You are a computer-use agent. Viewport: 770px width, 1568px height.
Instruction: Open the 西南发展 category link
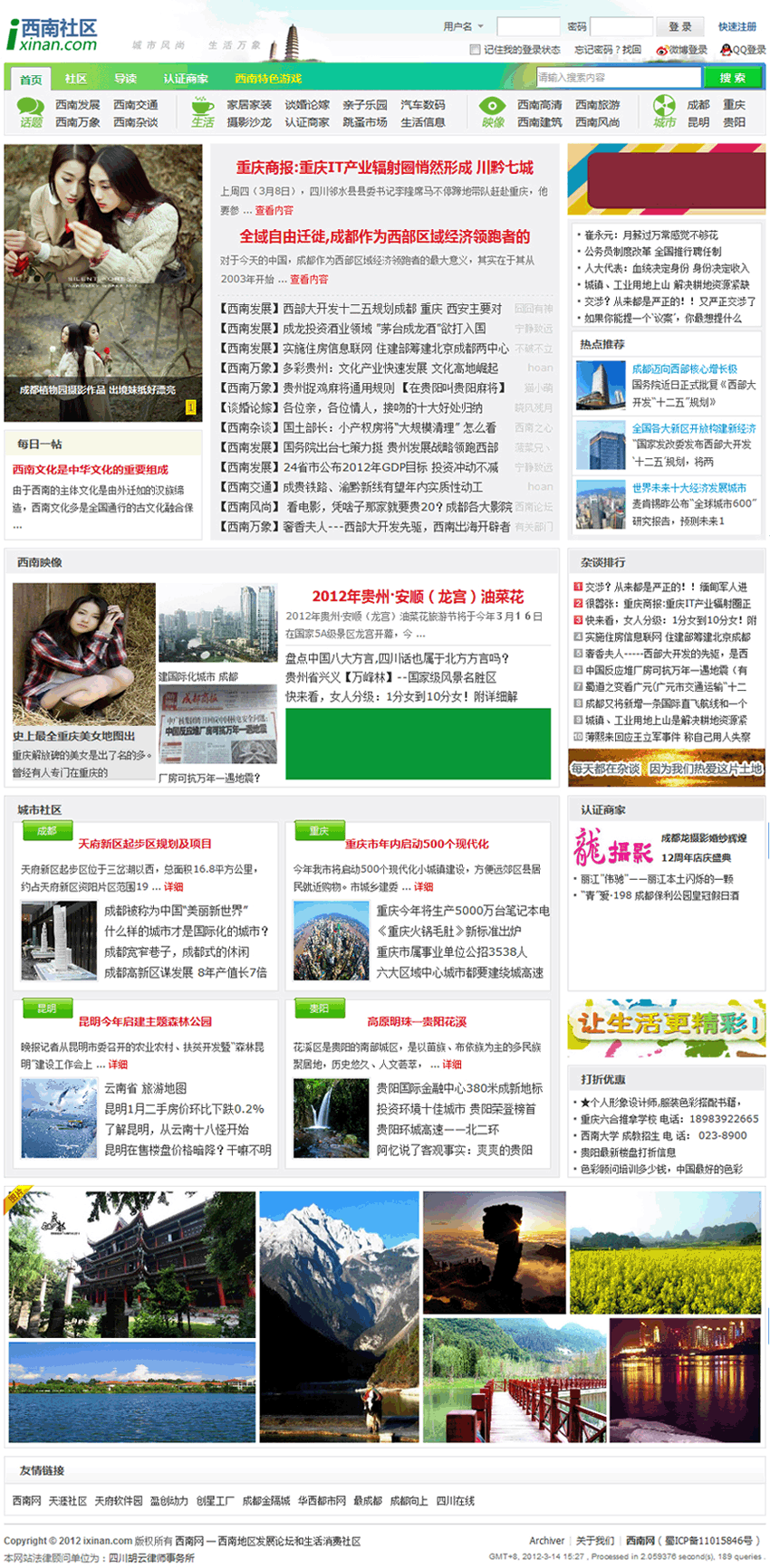click(x=78, y=105)
